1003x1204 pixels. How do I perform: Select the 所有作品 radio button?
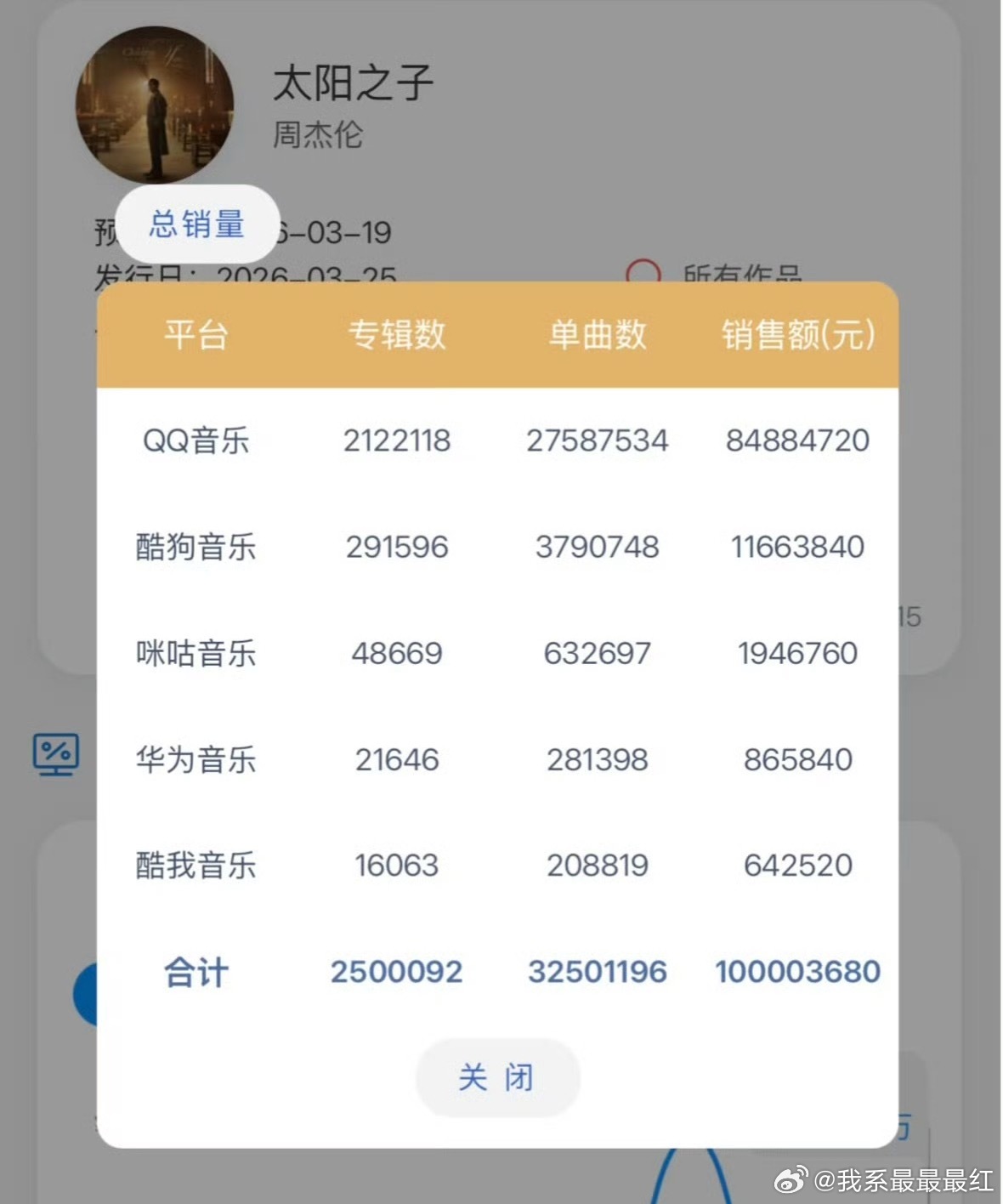coord(646,270)
